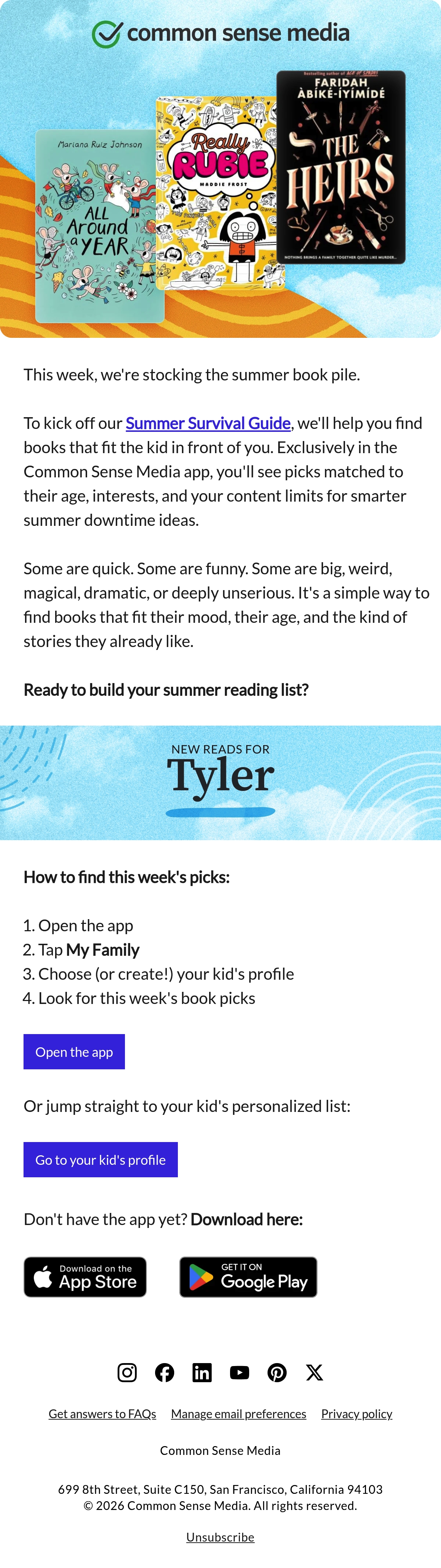The height and width of the screenshot is (1568, 441).
Task: Get the app on Google Play
Action: 248,1277
